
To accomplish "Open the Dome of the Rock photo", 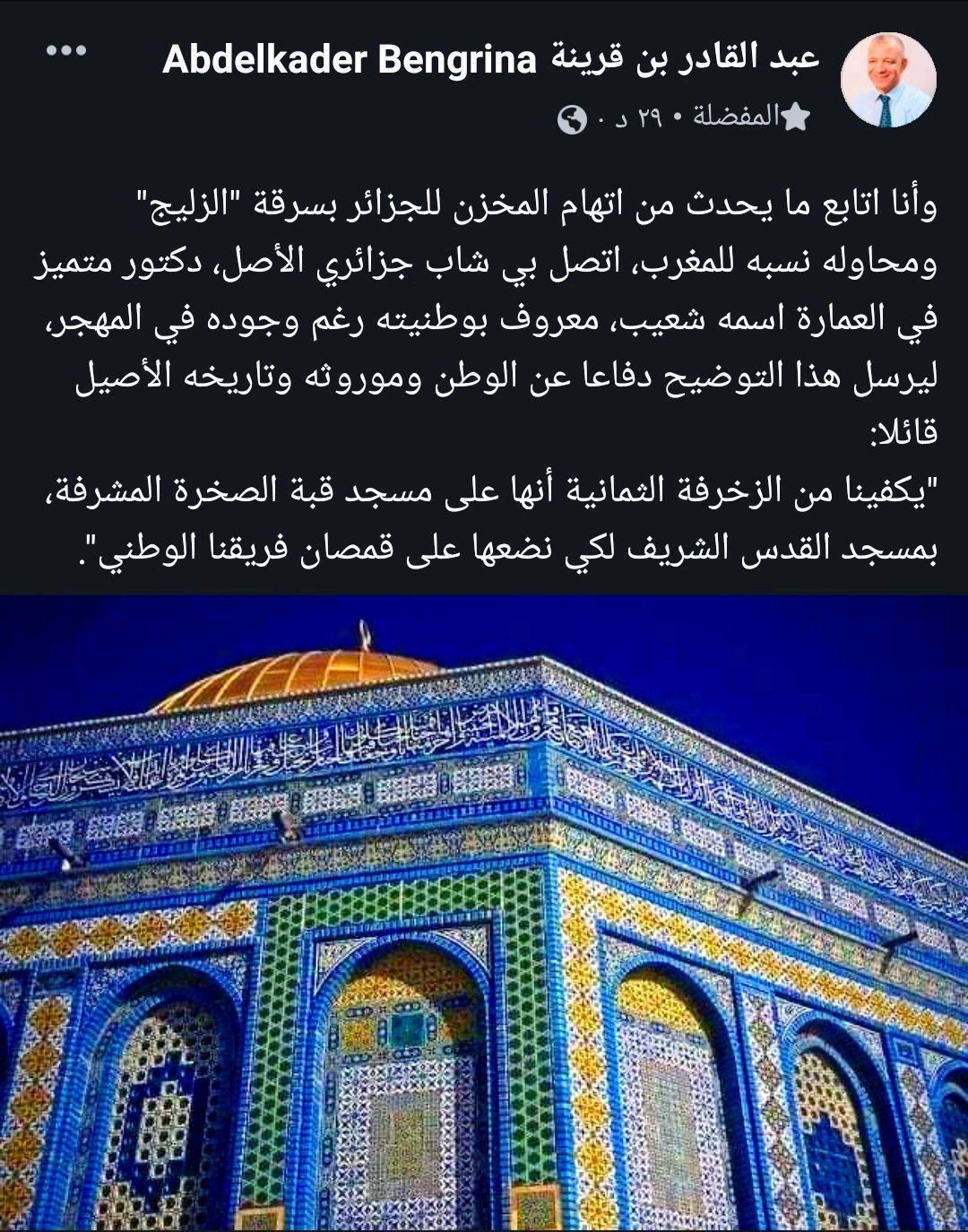I will [x=484, y=913].
